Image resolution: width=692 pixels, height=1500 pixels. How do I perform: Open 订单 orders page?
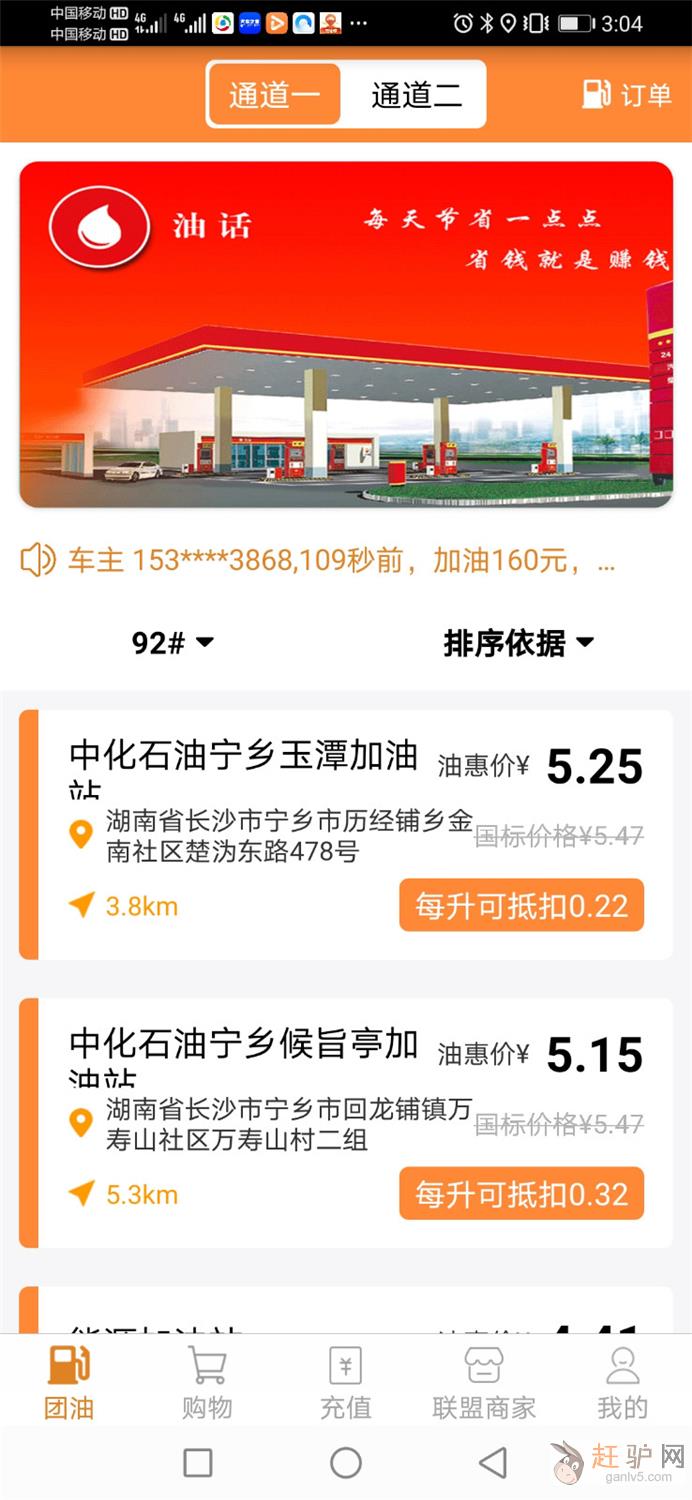click(x=627, y=95)
